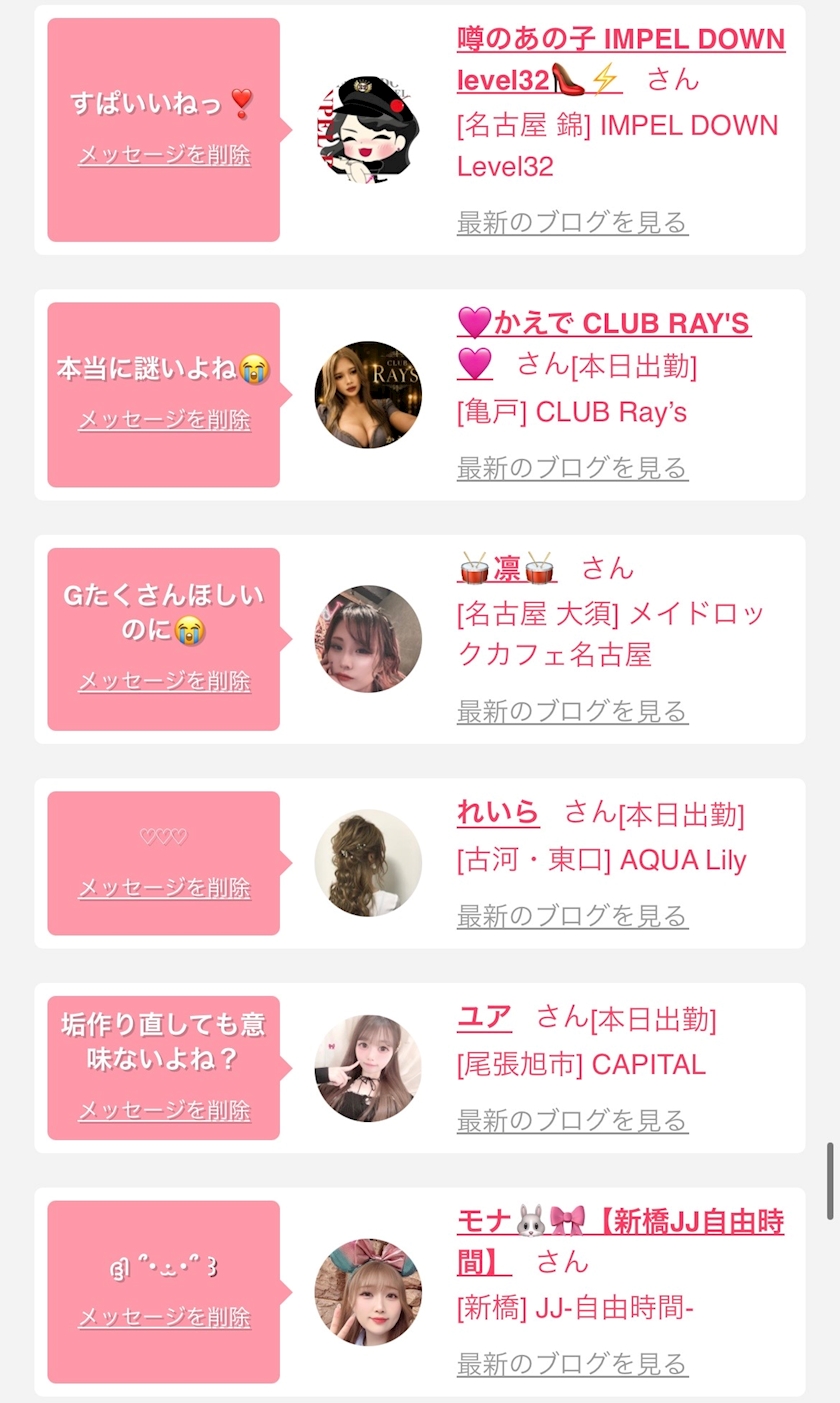This screenshot has height=1403, width=840.
Task: Open かえで CLUB RAY'S profile link
Action: pyautogui.click(x=604, y=343)
